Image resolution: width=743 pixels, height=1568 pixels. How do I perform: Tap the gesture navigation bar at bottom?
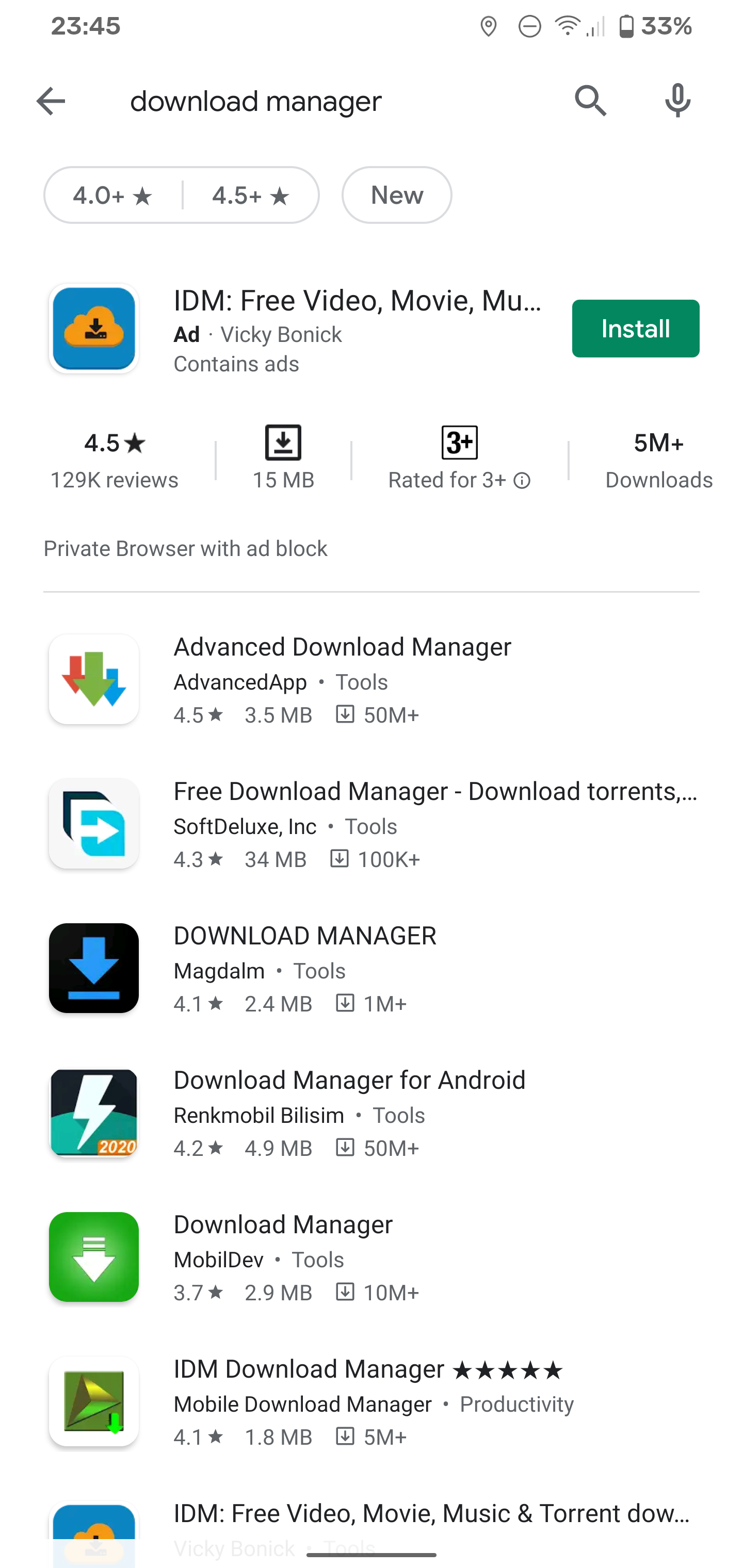pyautogui.click(x=372, y=1556)
